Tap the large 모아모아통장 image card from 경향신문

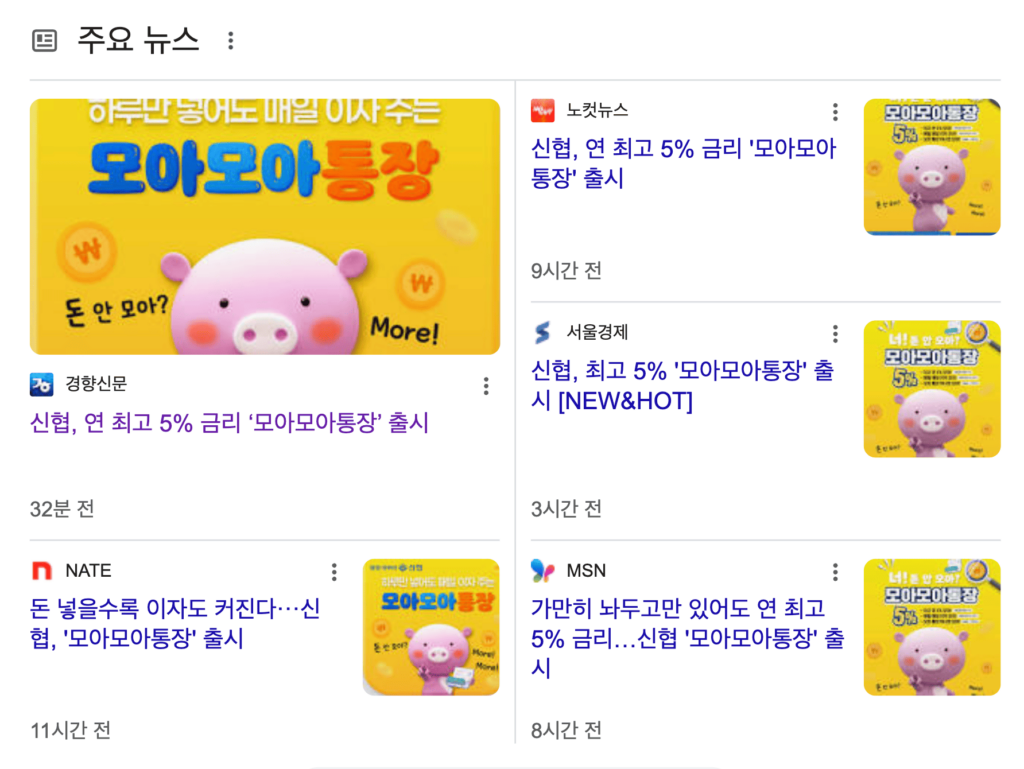coord(264,227)
